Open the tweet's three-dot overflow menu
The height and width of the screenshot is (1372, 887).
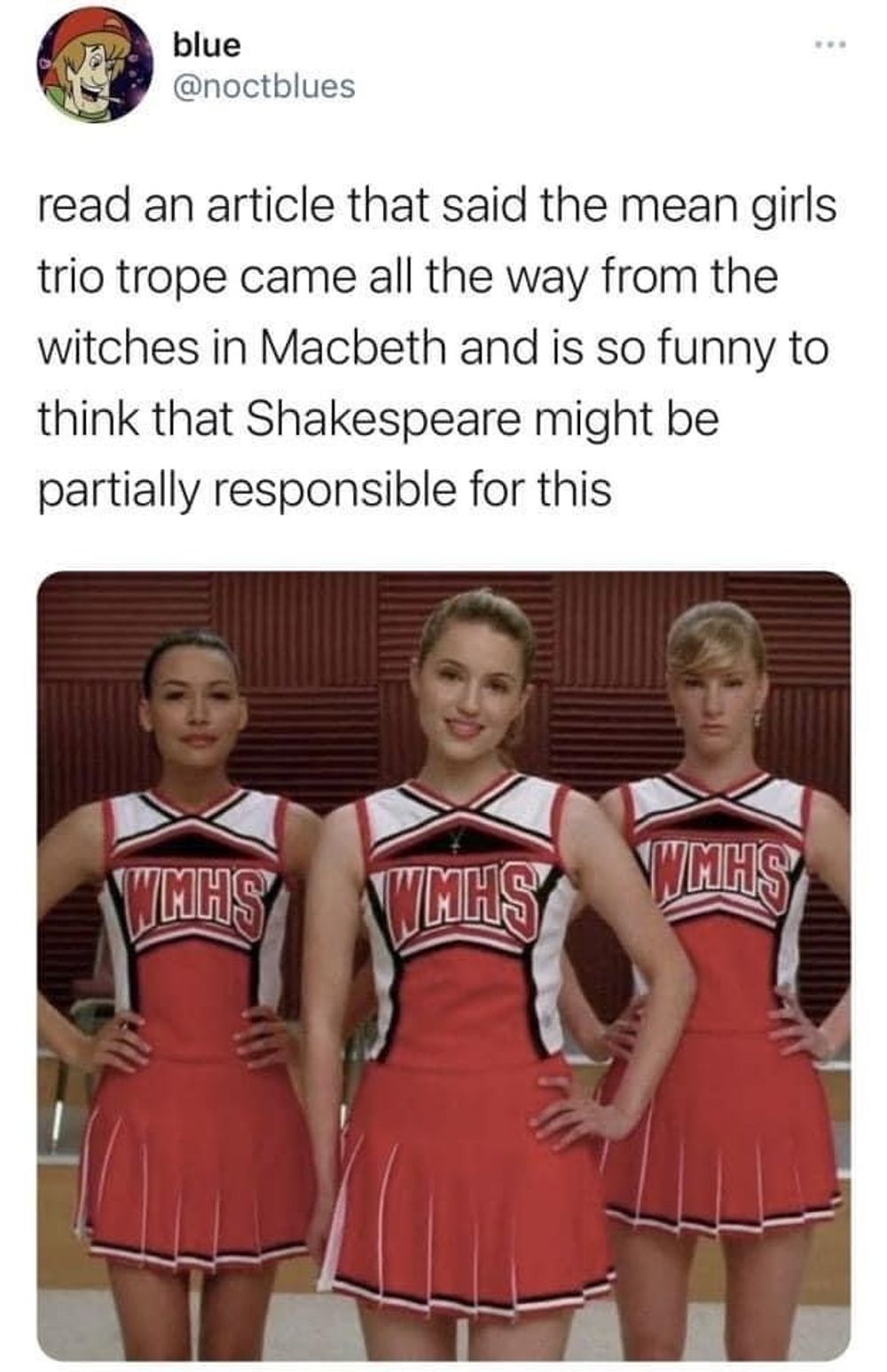point(831,43)
